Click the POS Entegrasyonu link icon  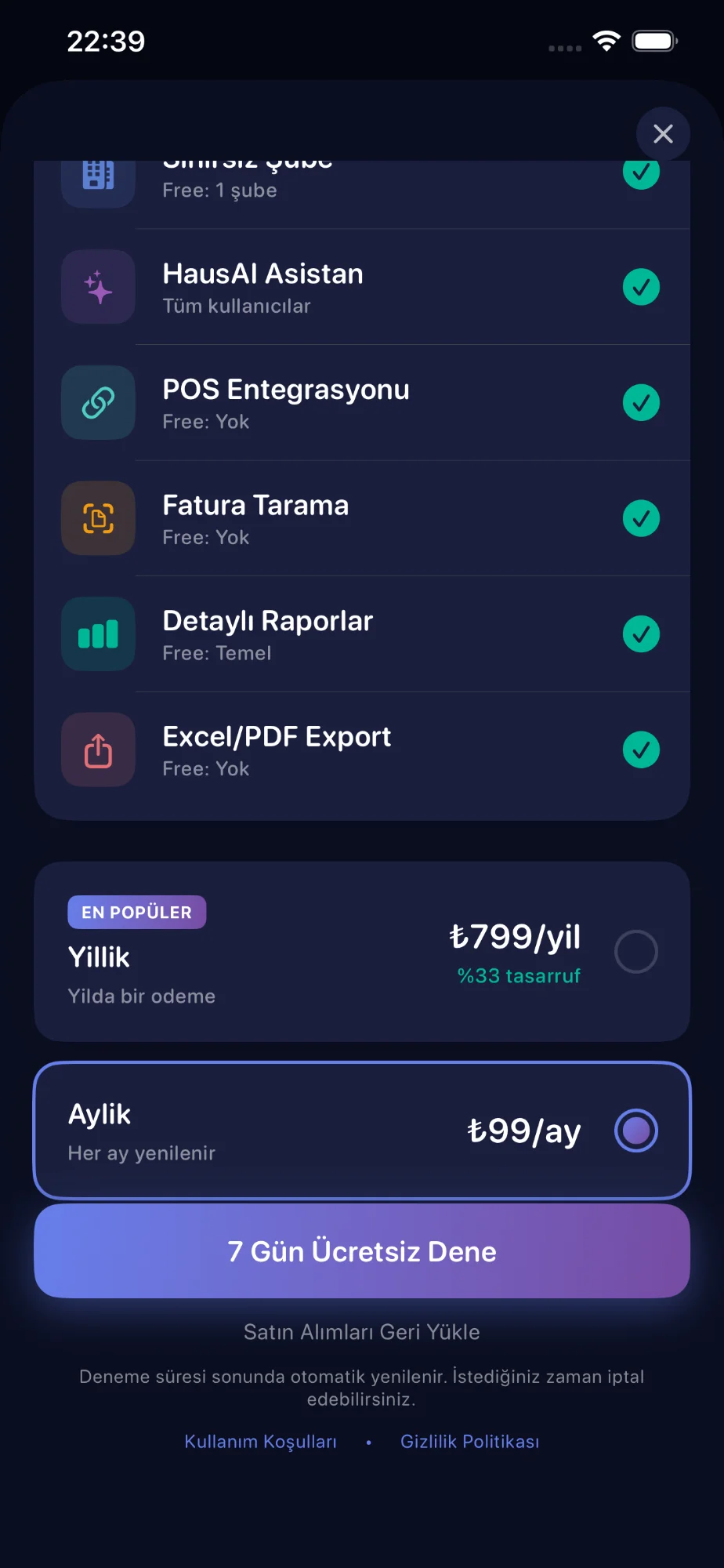[x=97, y=402]
